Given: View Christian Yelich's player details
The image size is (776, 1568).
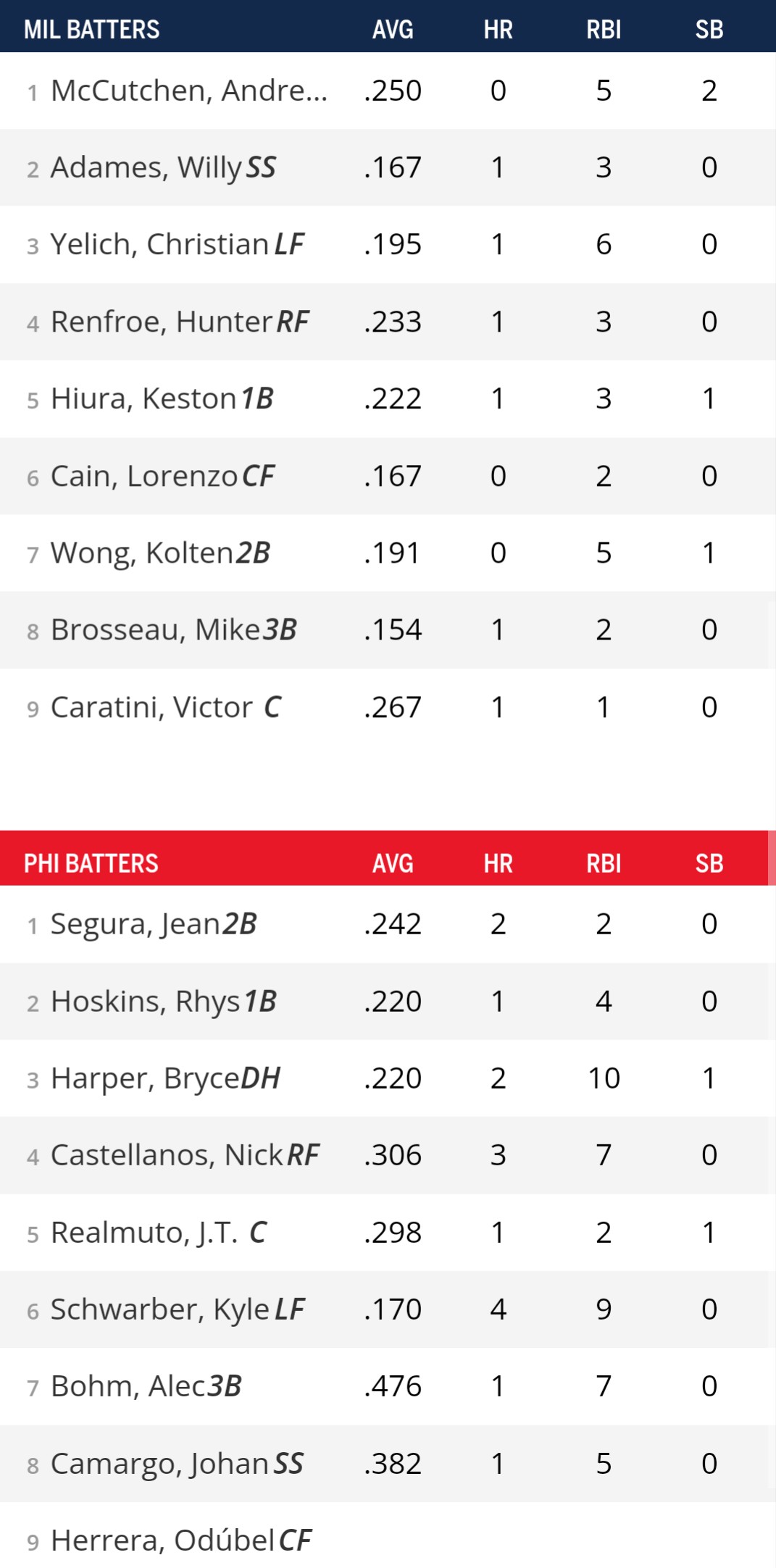Looking at the screenshot, I should tap(177, 245).
